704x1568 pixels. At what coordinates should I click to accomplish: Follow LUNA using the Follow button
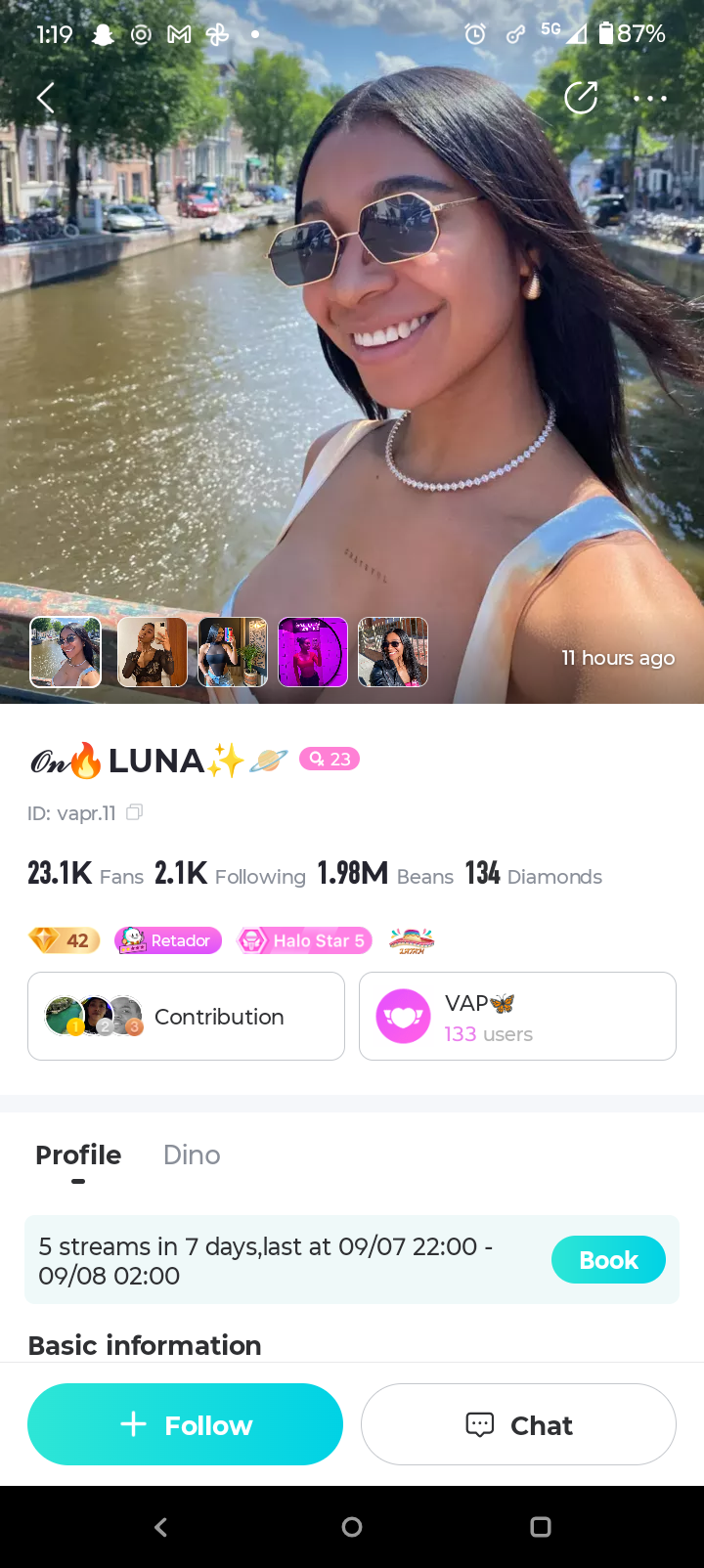(x=185, y=1424)
